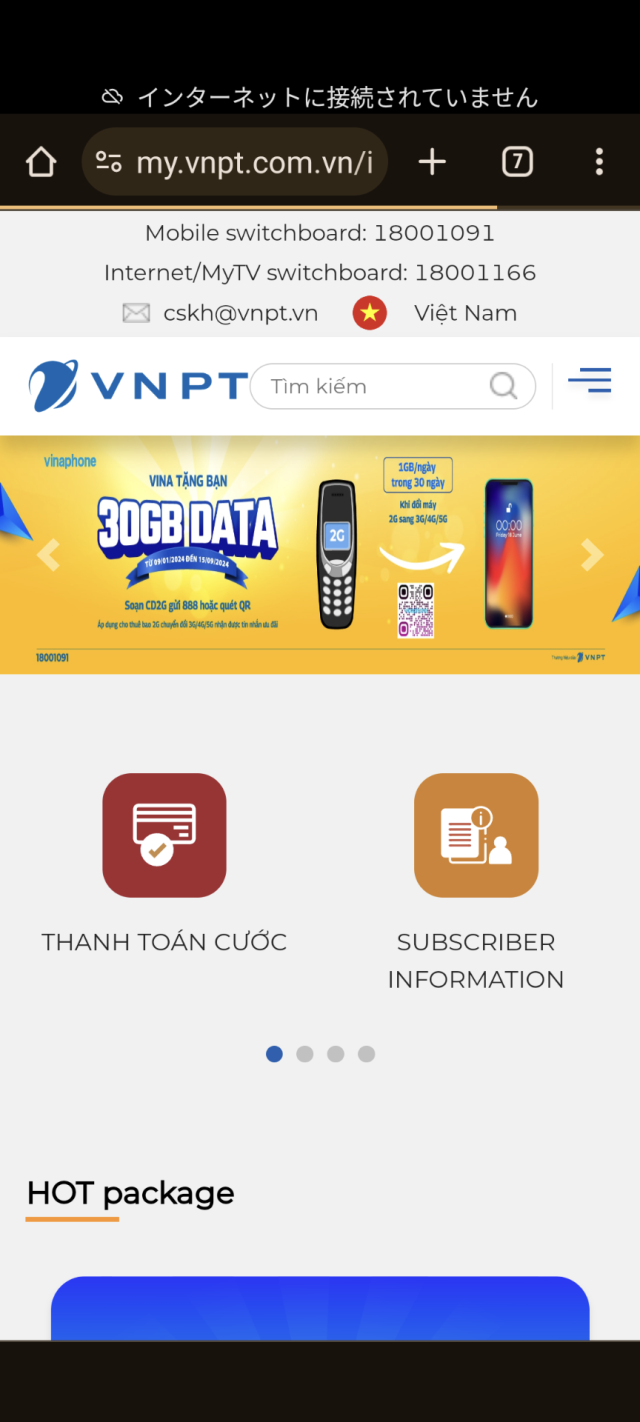Open SUBSCRIBER INFORMATION
Screen dimensions: 640x1422
[476, 835]
